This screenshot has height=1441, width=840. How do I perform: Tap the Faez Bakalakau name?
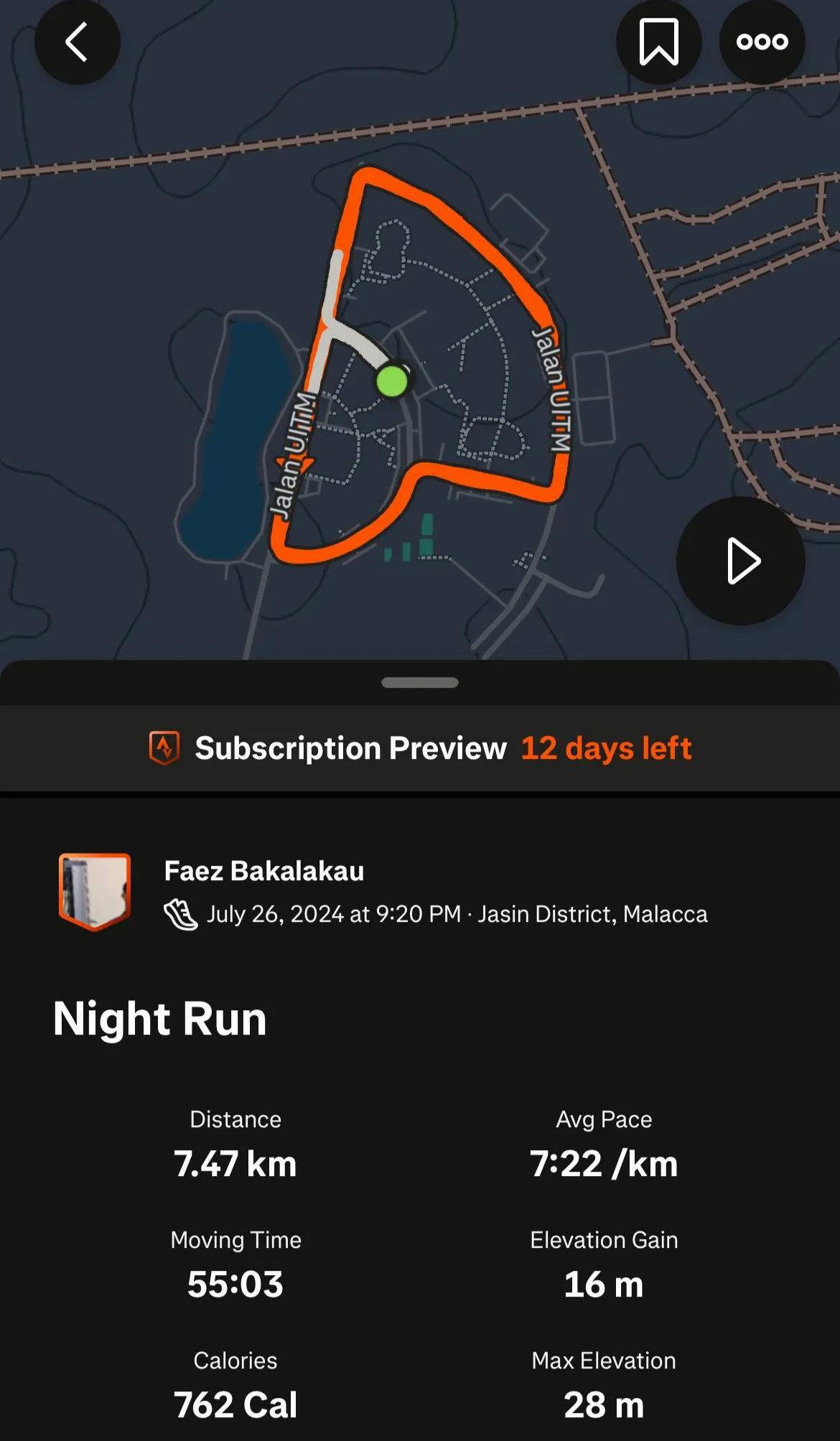click(263, 871)
